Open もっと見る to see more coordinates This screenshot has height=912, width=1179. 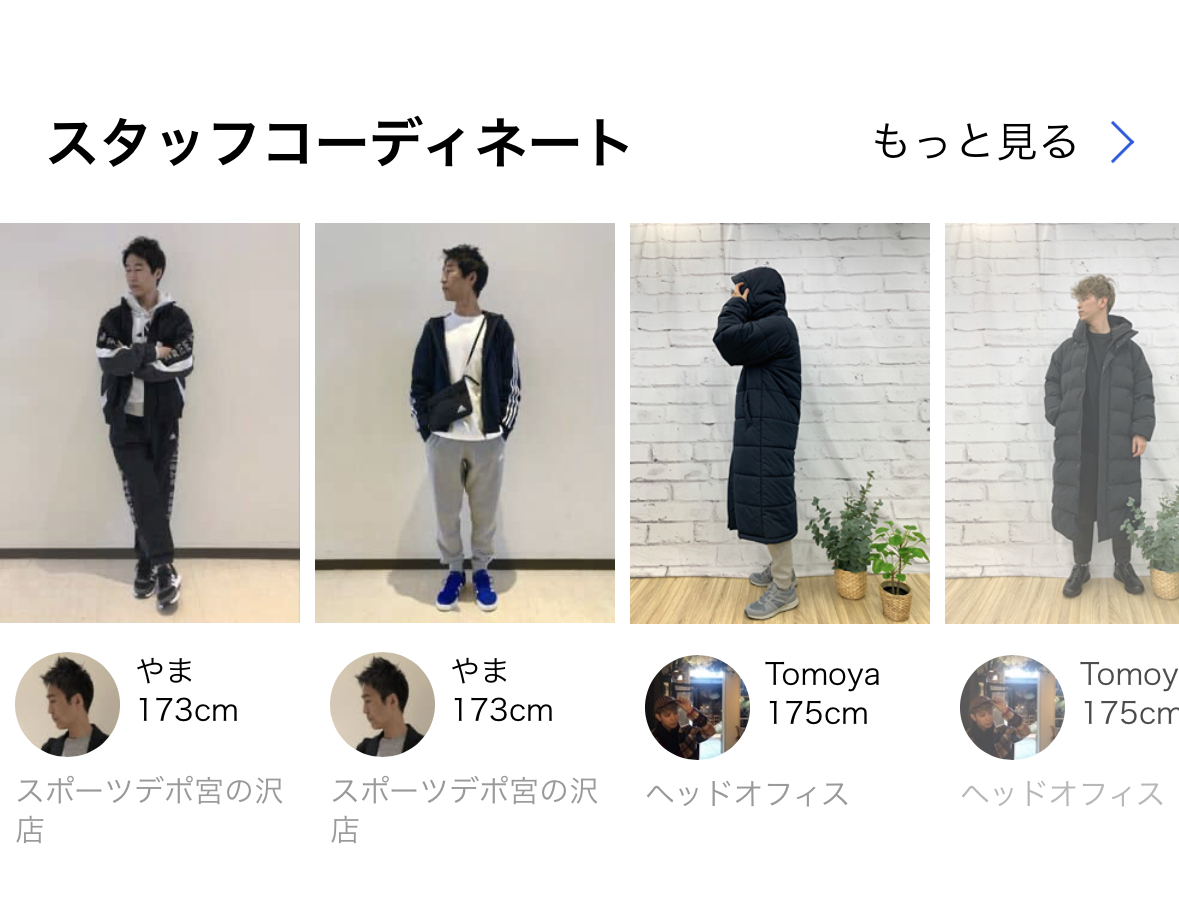pyautogui.click(x=1003, y=143)
